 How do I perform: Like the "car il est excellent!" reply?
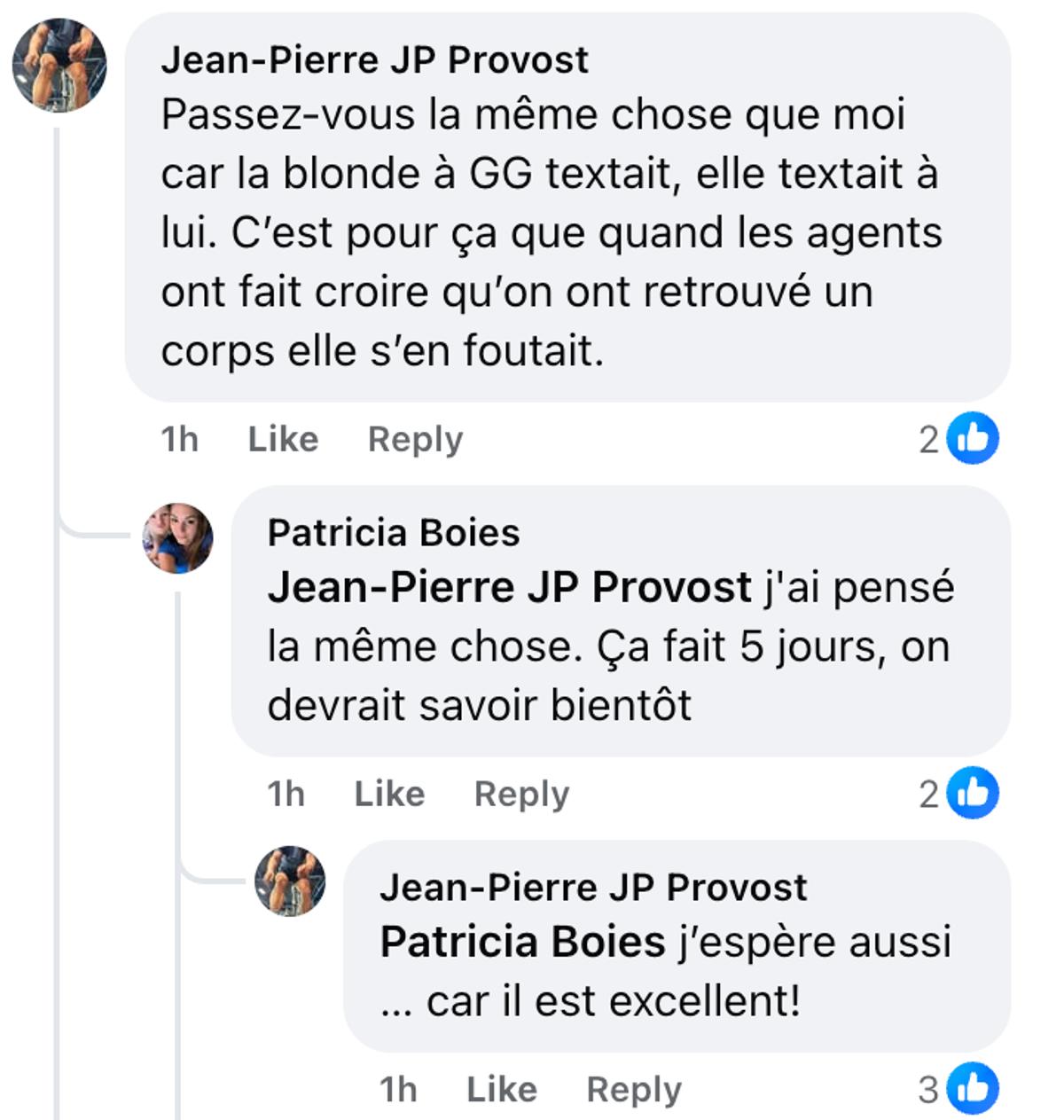501,1089
